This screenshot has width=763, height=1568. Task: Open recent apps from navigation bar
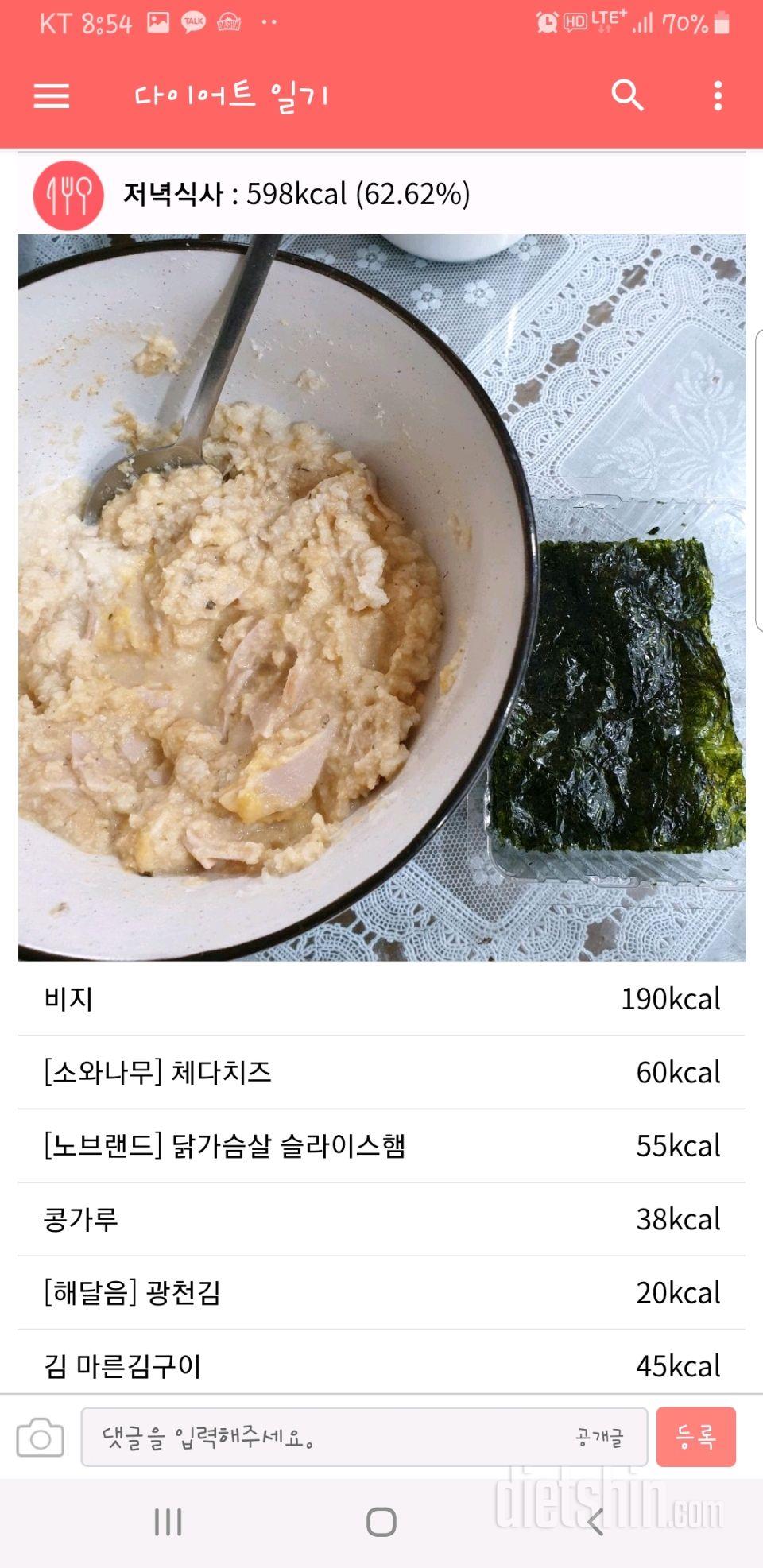168,1522
